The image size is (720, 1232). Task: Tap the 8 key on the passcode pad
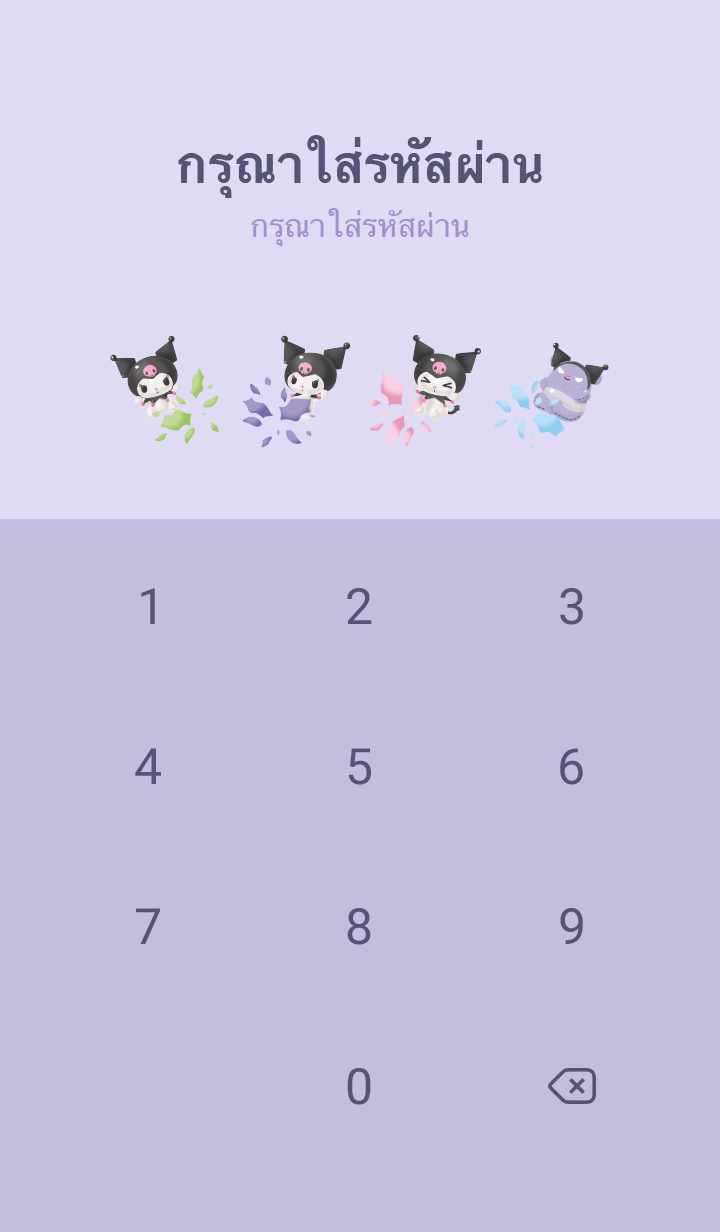(x=359, y=927)
